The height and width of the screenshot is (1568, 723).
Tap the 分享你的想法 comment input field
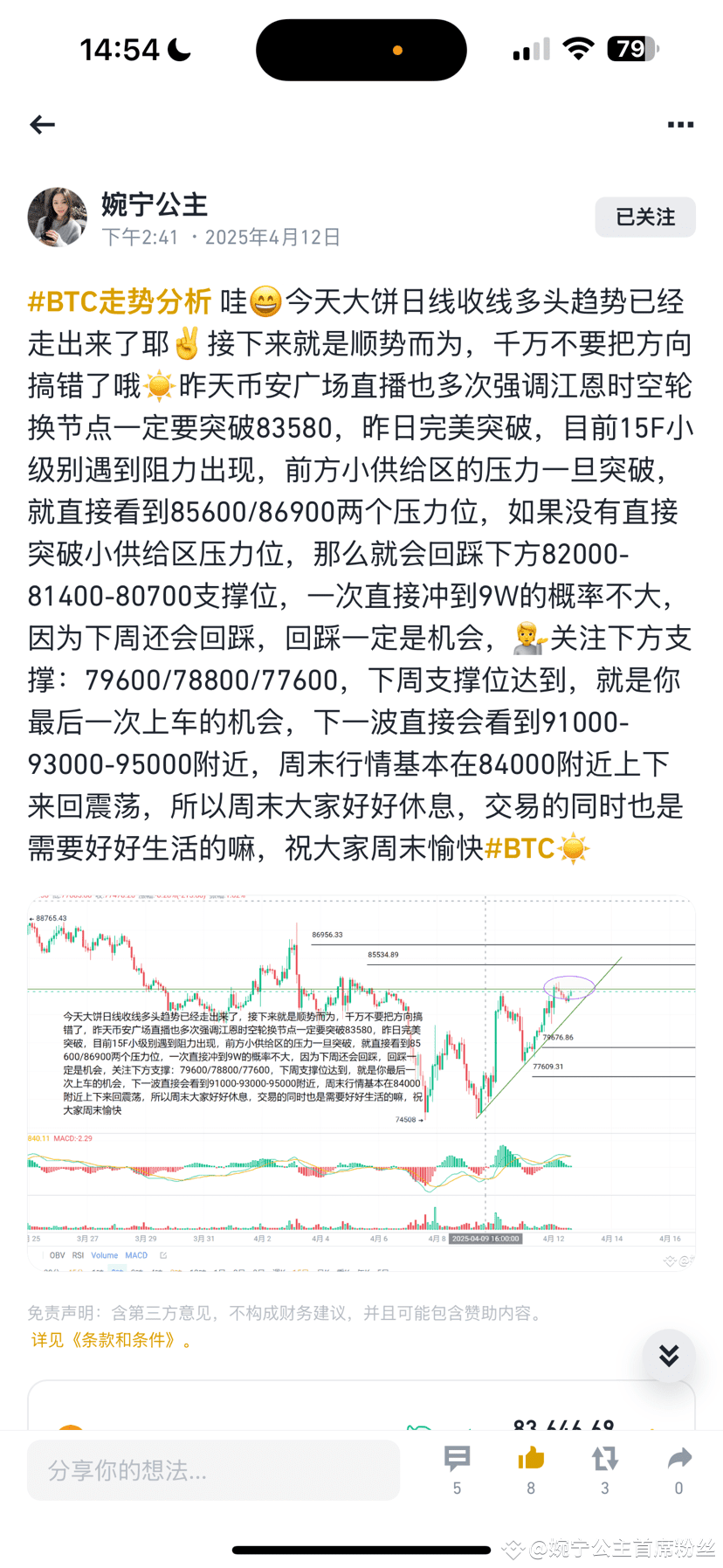tap(212, 1470)
